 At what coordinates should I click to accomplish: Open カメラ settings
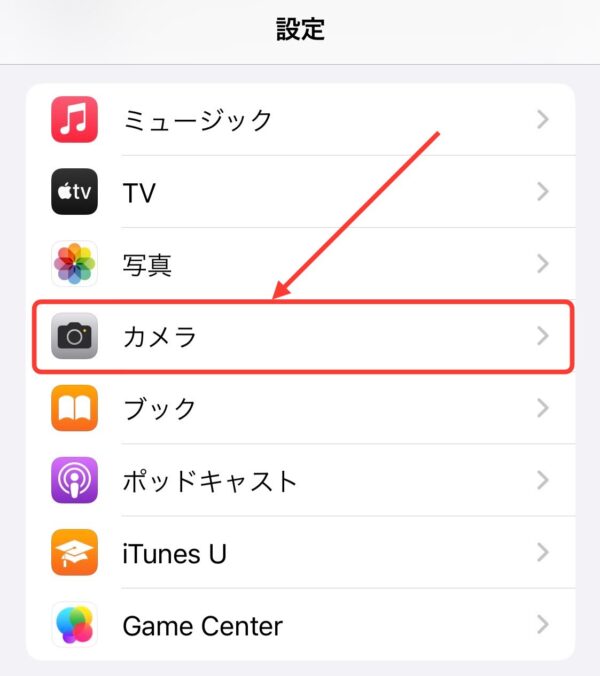300,336
